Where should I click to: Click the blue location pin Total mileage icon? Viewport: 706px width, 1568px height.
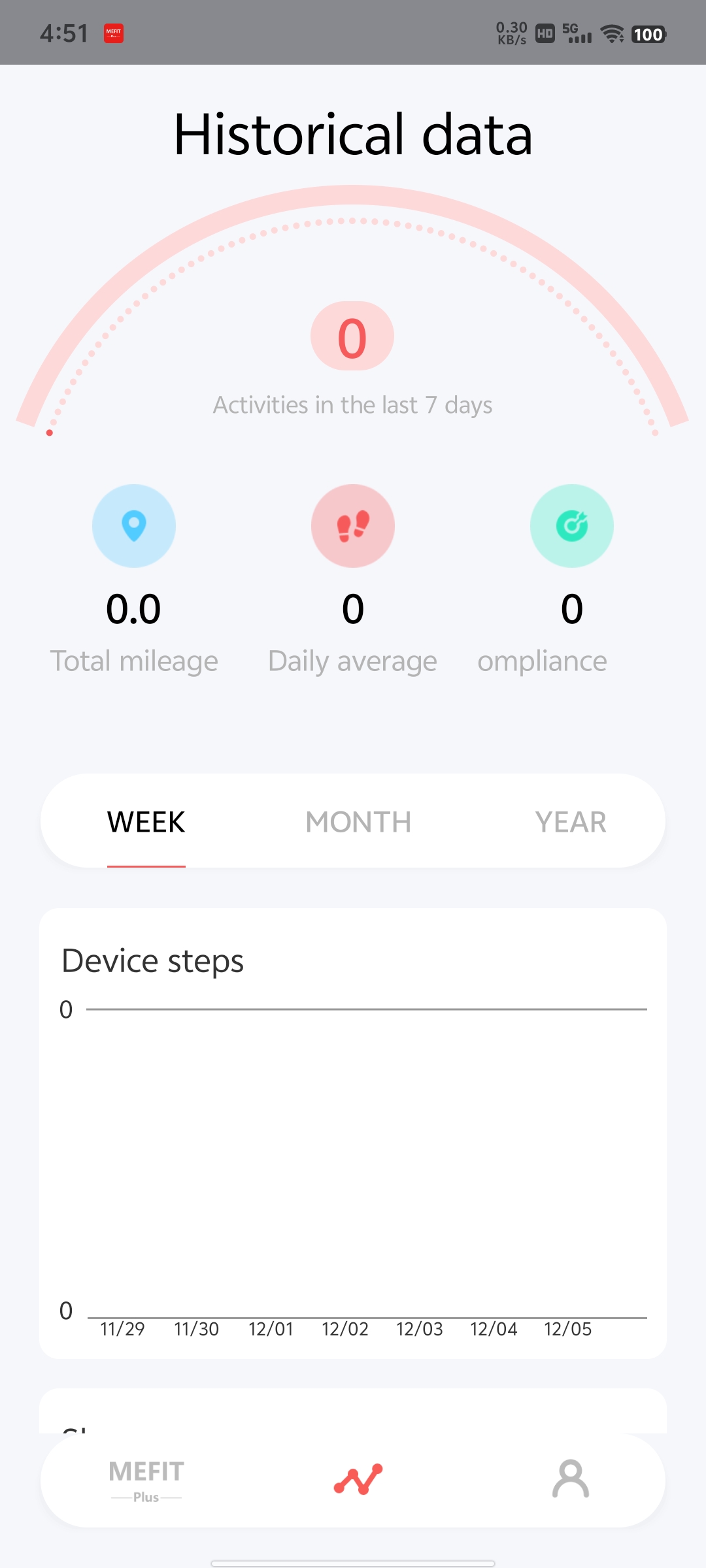pos(134,526)
